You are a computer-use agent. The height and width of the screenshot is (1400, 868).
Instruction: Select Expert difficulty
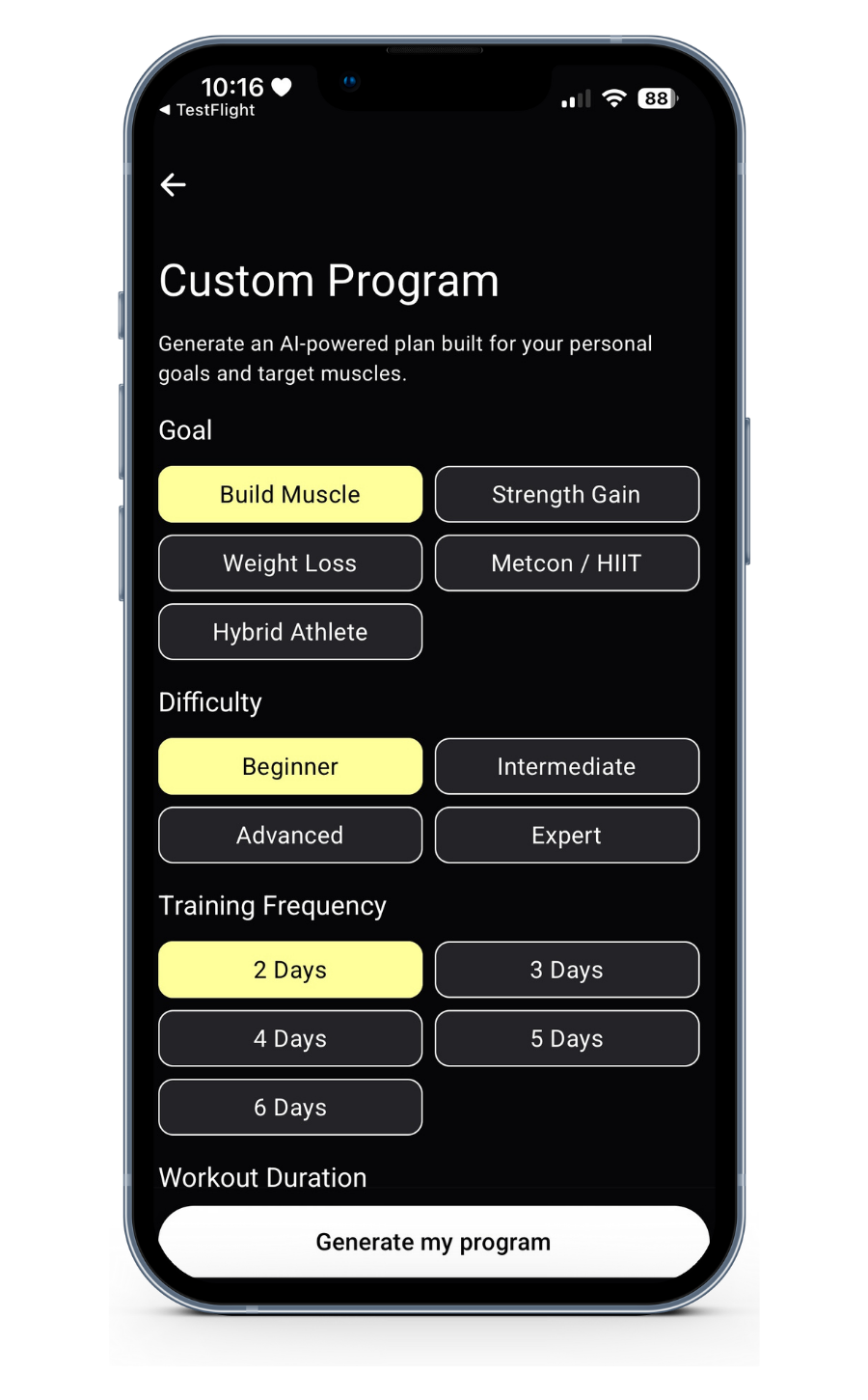pyautogui.click(x=566, y=835)
